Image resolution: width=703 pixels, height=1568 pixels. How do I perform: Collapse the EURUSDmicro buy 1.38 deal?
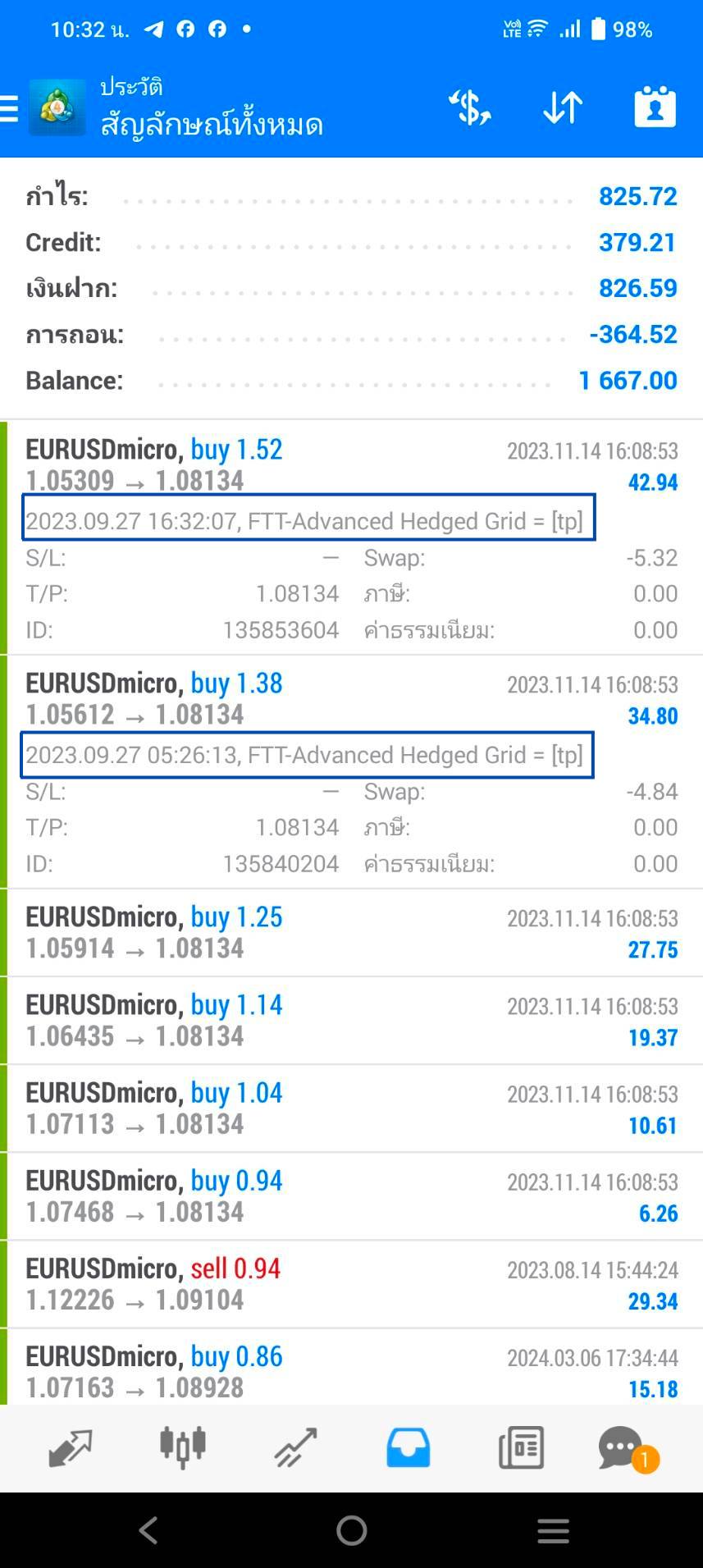point(351,772)
